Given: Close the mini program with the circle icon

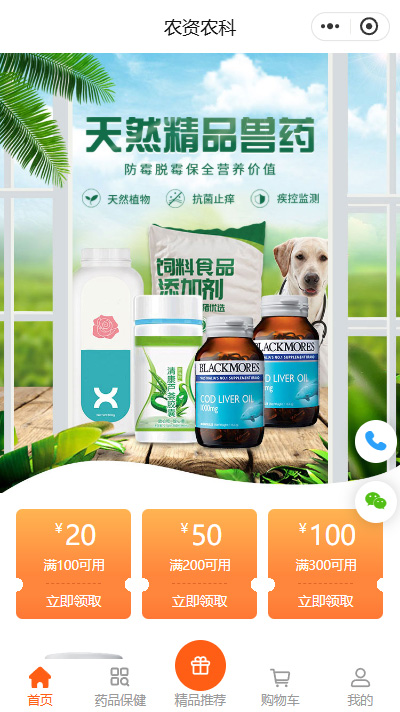Looking at the screenshot, I should (x=369, y=27).
